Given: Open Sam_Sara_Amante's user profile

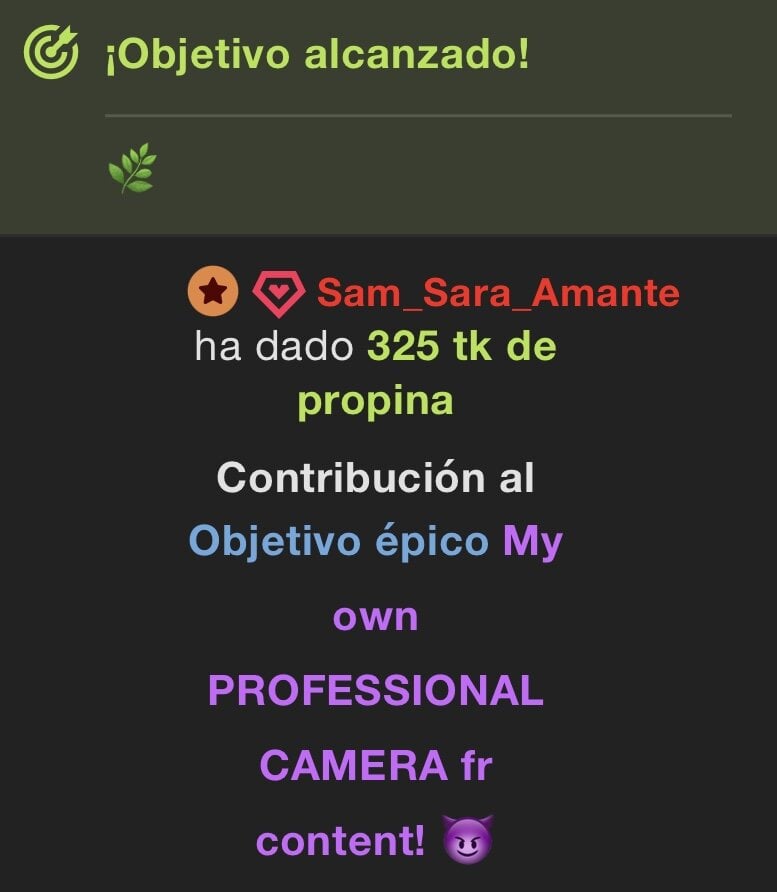Looking at the screenshot, I should coord(497,294).
